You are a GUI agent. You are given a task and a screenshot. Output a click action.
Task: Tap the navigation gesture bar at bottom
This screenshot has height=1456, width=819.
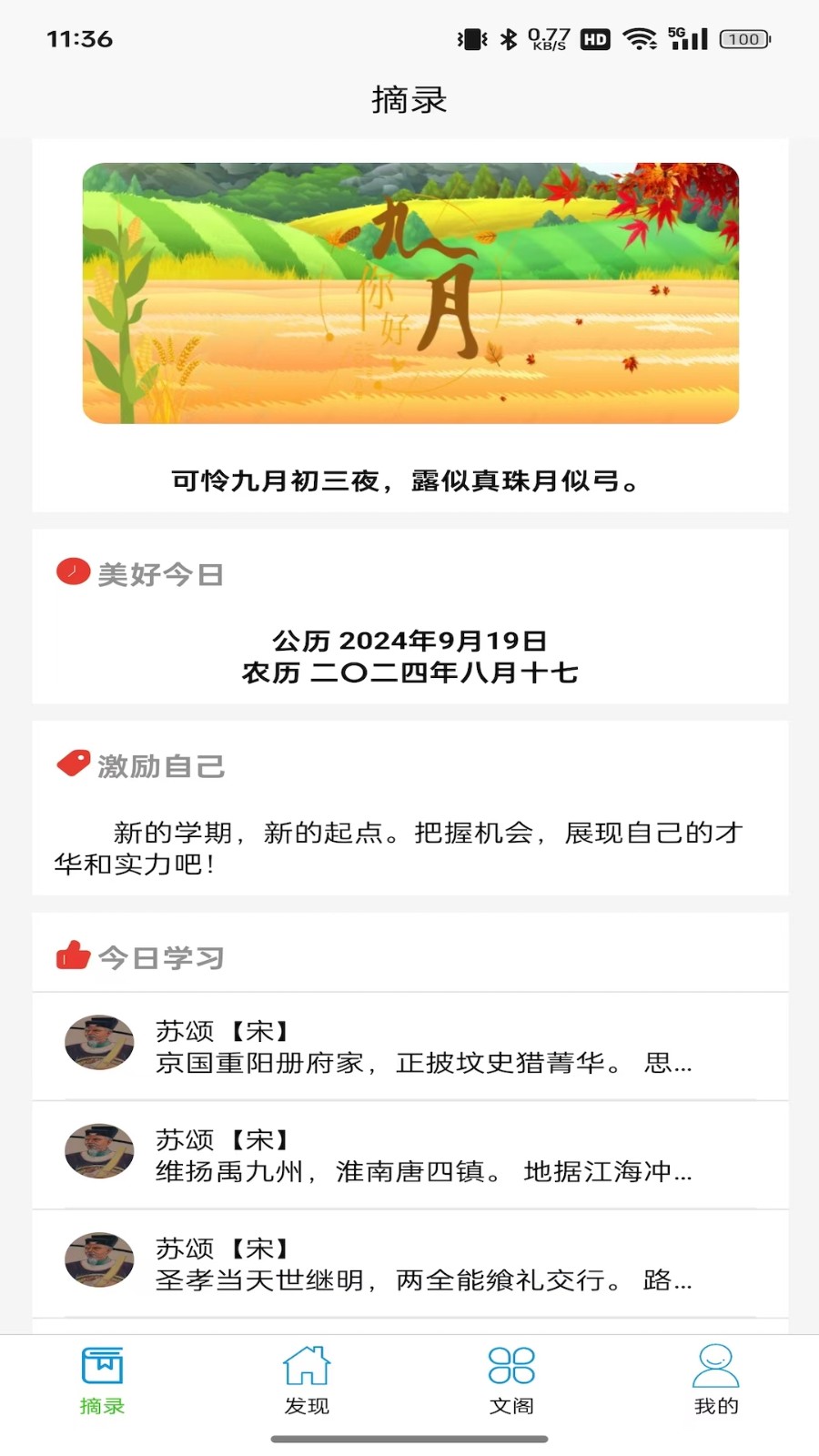tap(409, 1438)
